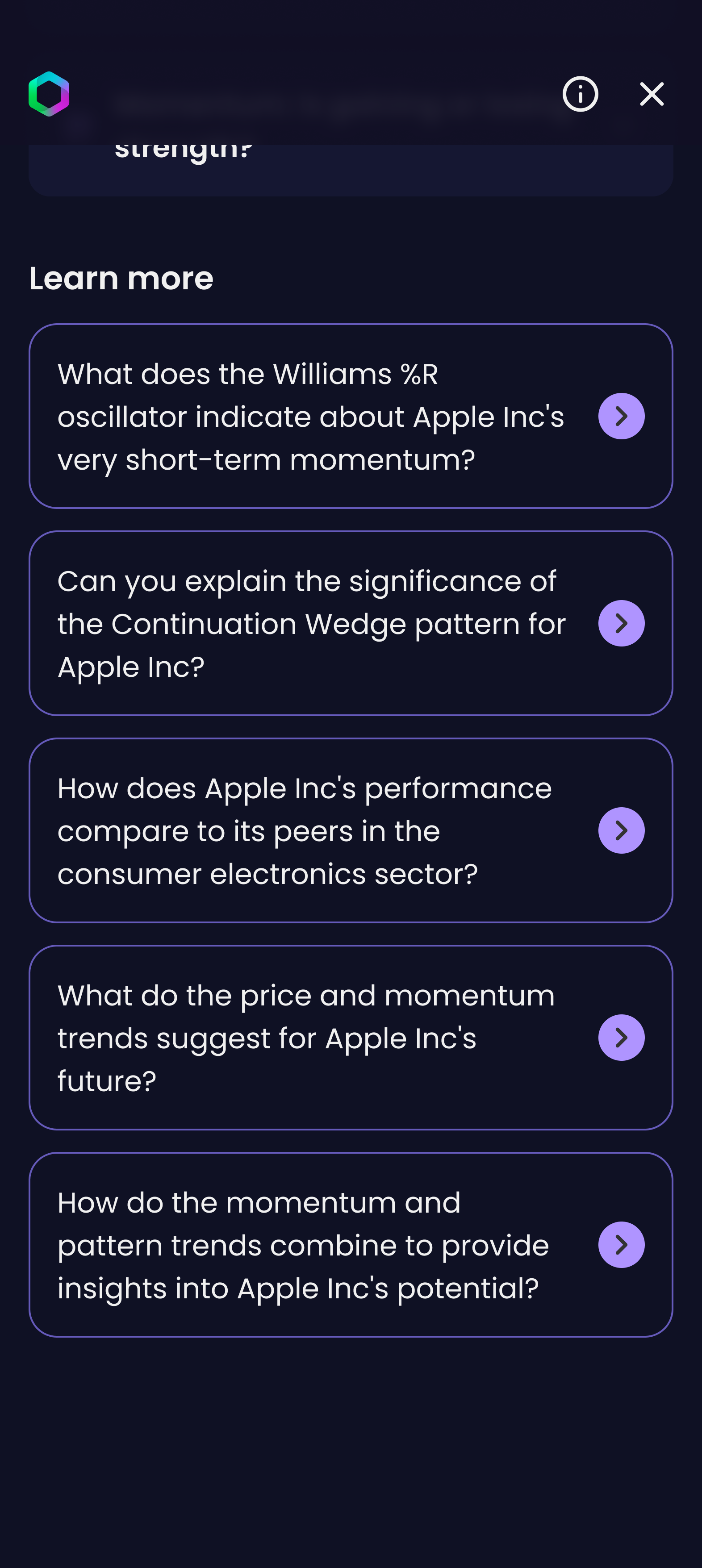Ask about the Williams %R oscillator question

[351, 417]
